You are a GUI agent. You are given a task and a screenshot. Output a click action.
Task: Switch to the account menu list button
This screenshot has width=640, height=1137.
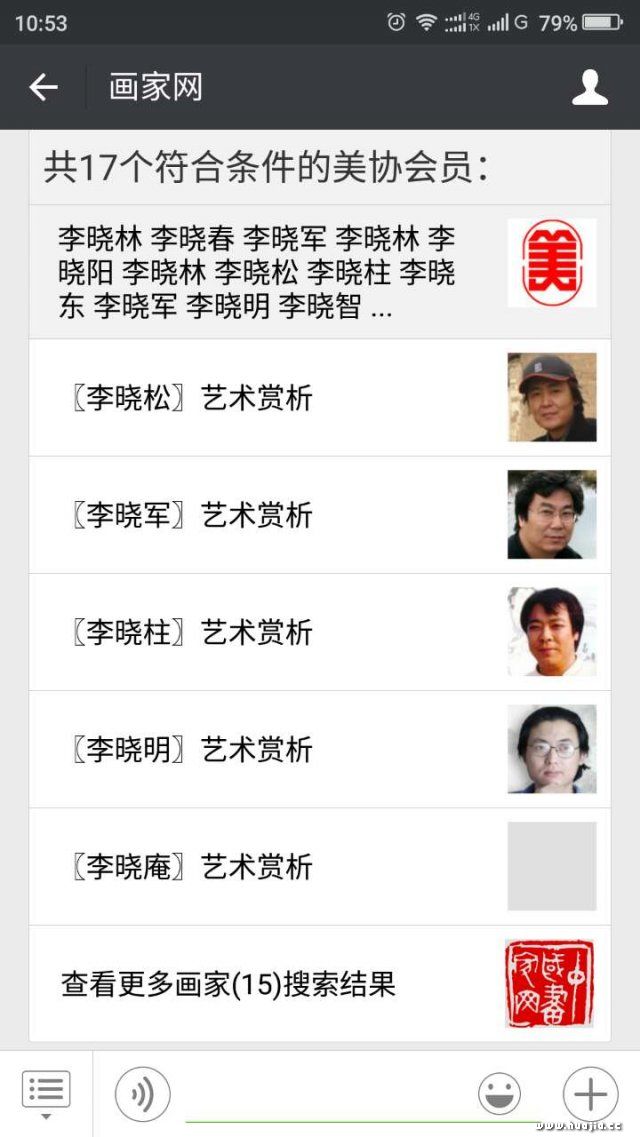click(46, 1093)
